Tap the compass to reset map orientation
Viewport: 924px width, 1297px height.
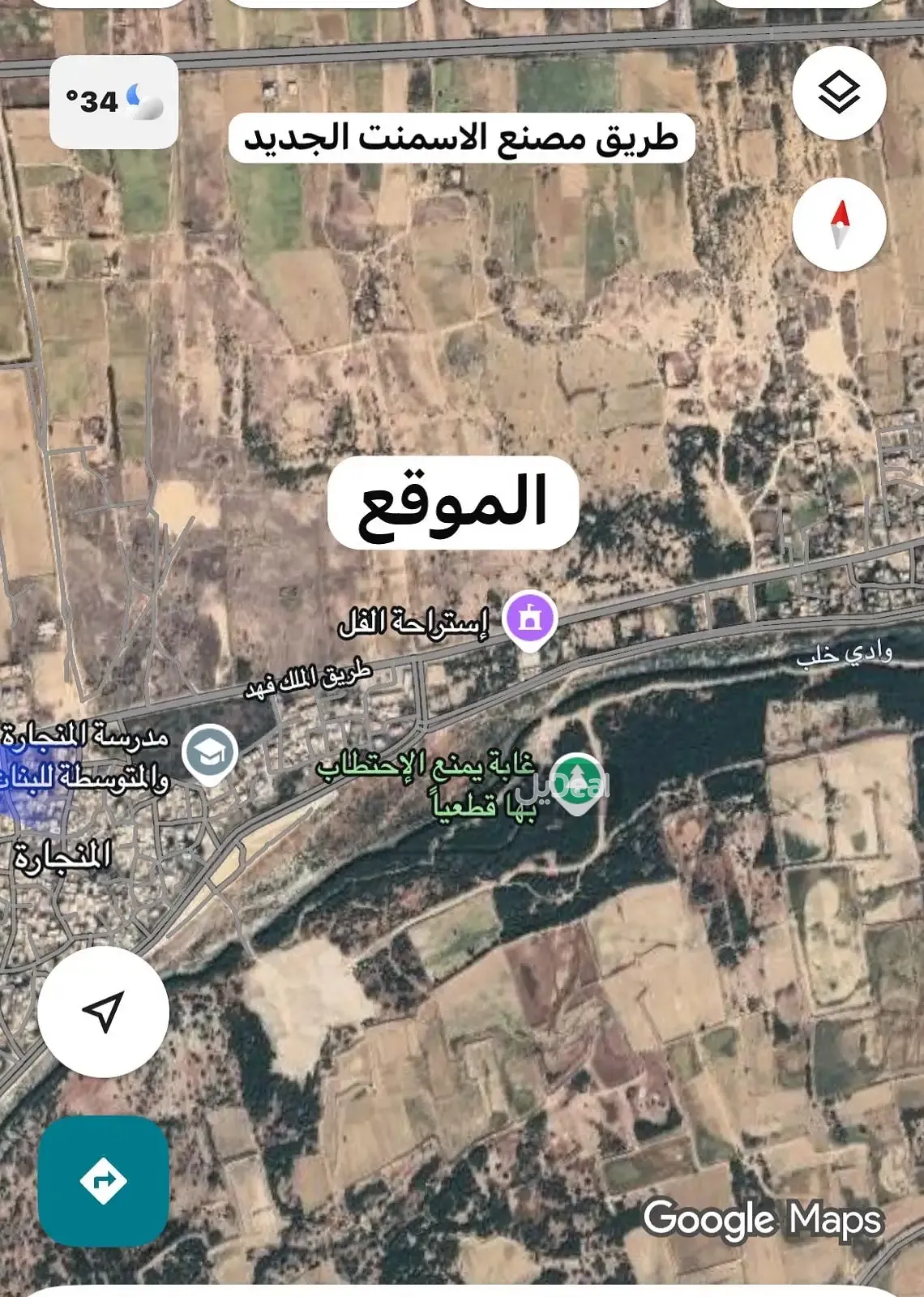(x=839, y=225)
